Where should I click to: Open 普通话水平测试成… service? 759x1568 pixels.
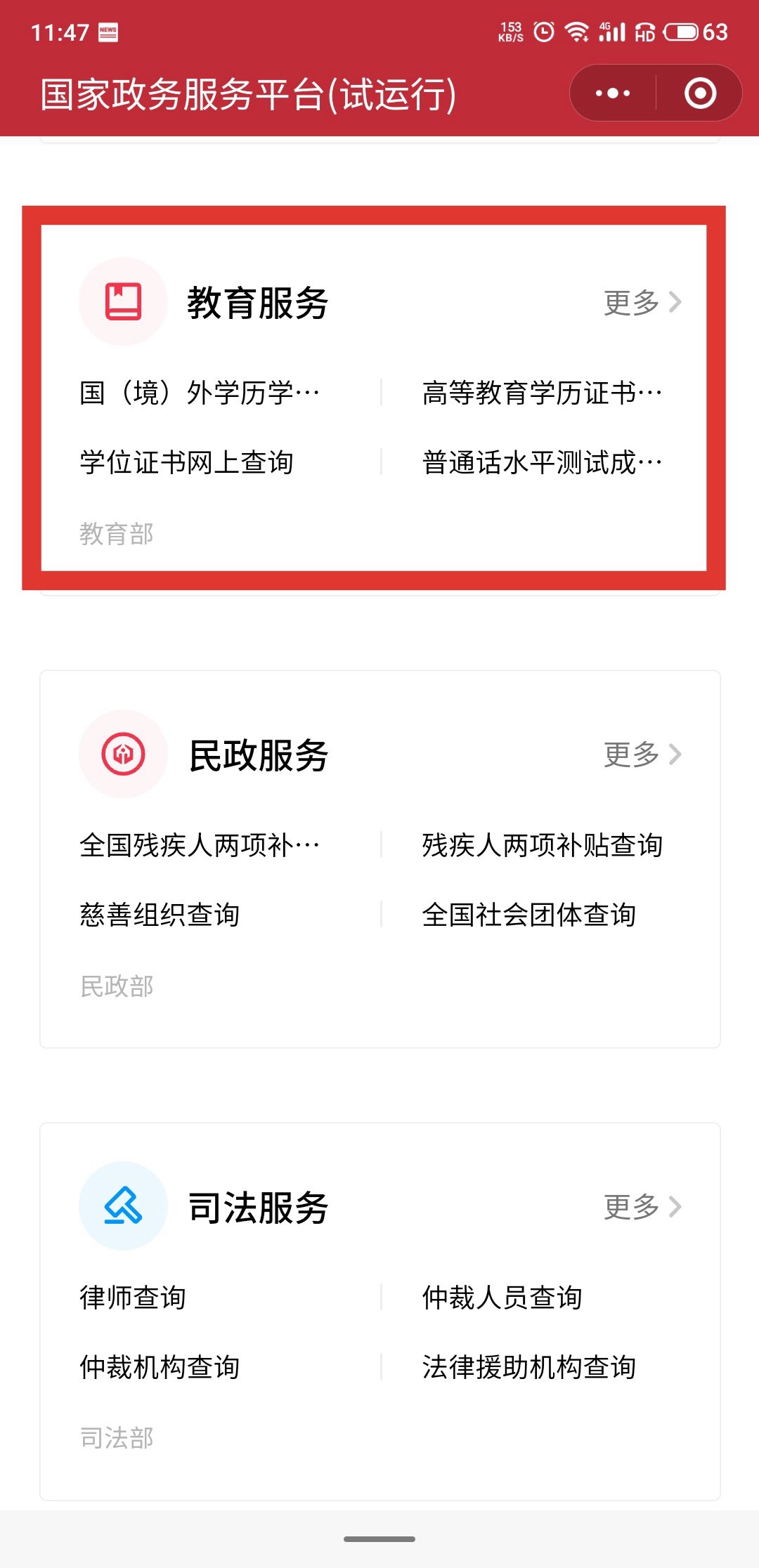[543, 462]
